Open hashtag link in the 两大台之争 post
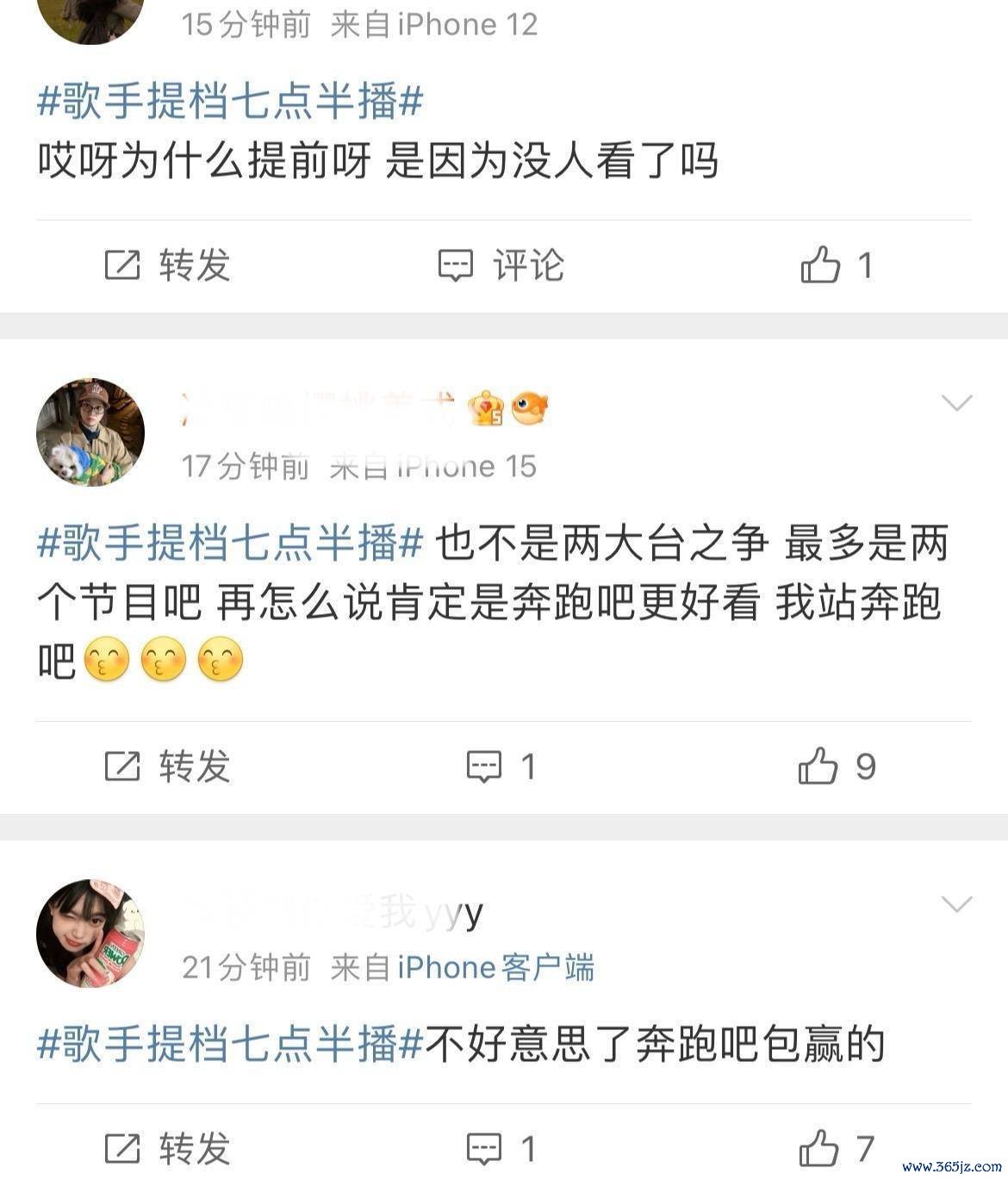 tap(230, 543)
